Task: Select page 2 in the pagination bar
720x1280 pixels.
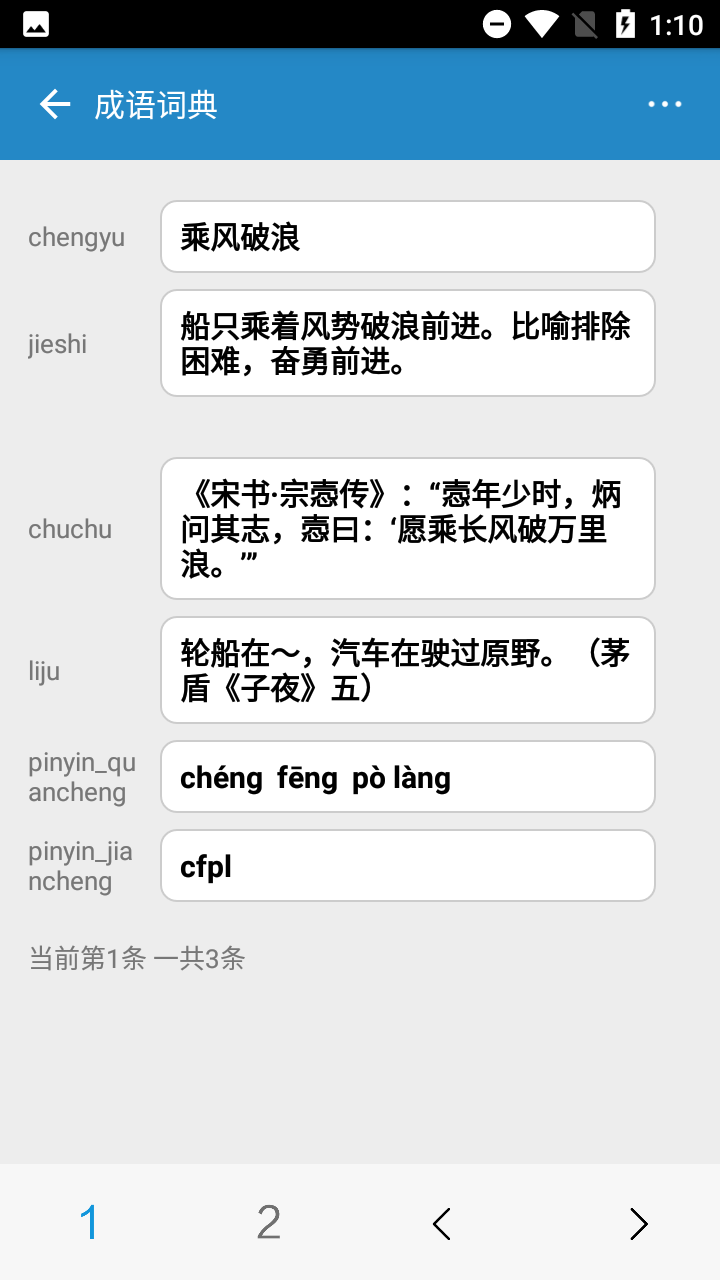Action: click(268, 1222)
